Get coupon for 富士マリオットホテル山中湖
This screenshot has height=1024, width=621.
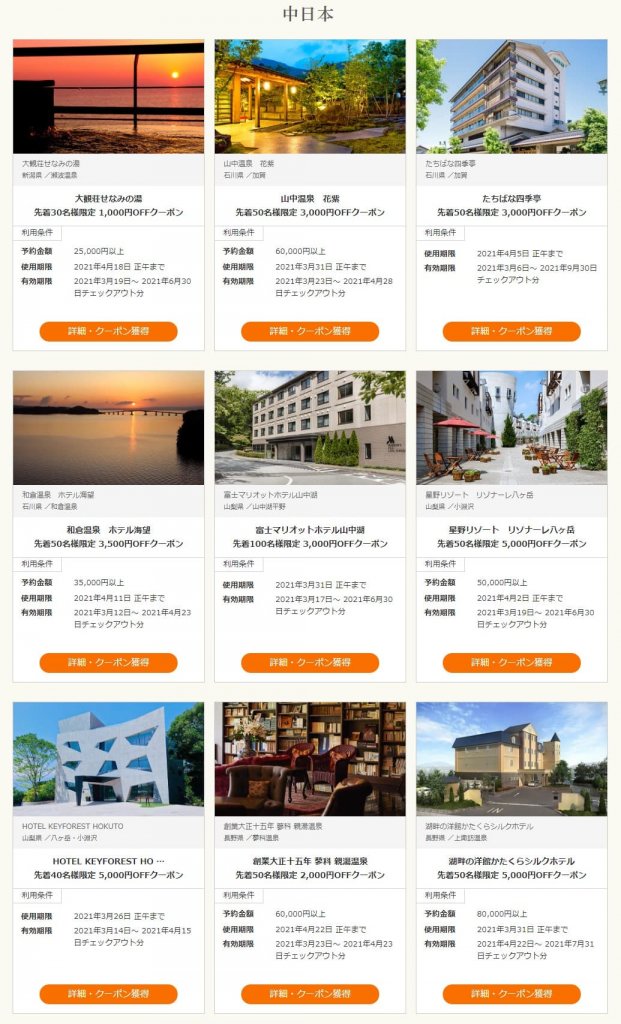tap(310, 662)
